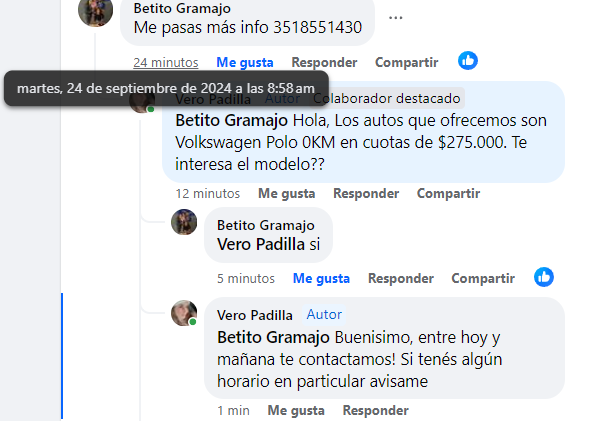Open options menu on Betito's phone comment
Image resolution: width=606 pixels, height=421 pixels.
pyautogui.click(x=396, y=18)
